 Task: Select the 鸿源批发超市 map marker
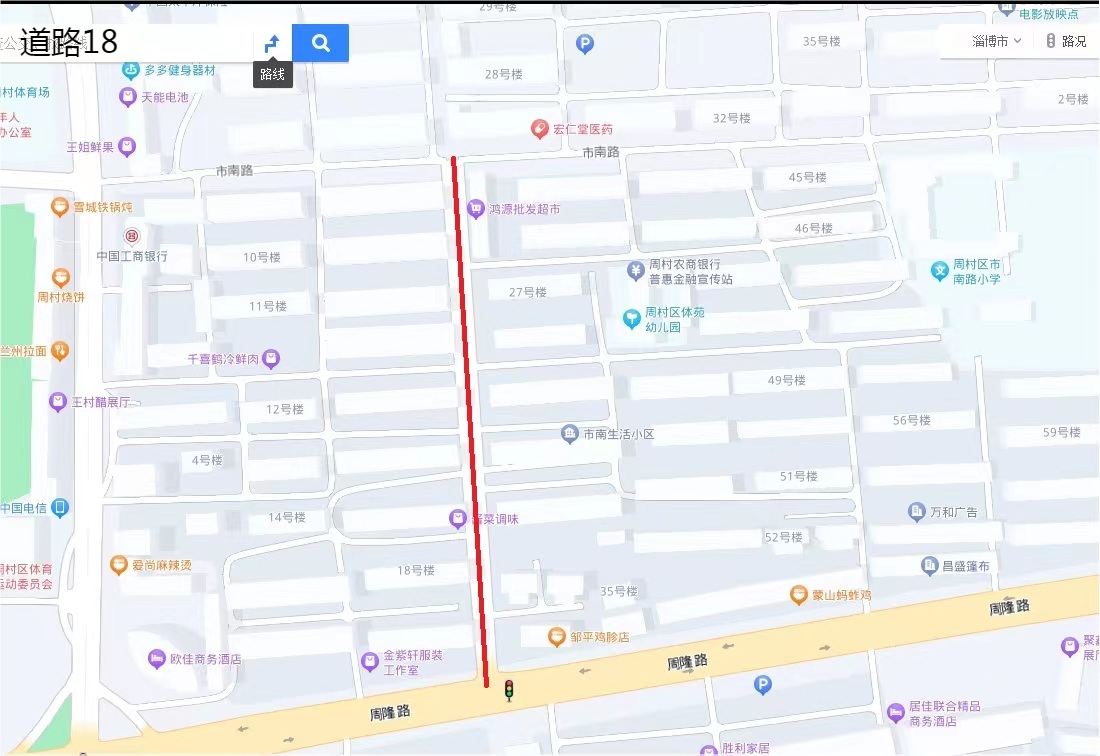[476, 209]
